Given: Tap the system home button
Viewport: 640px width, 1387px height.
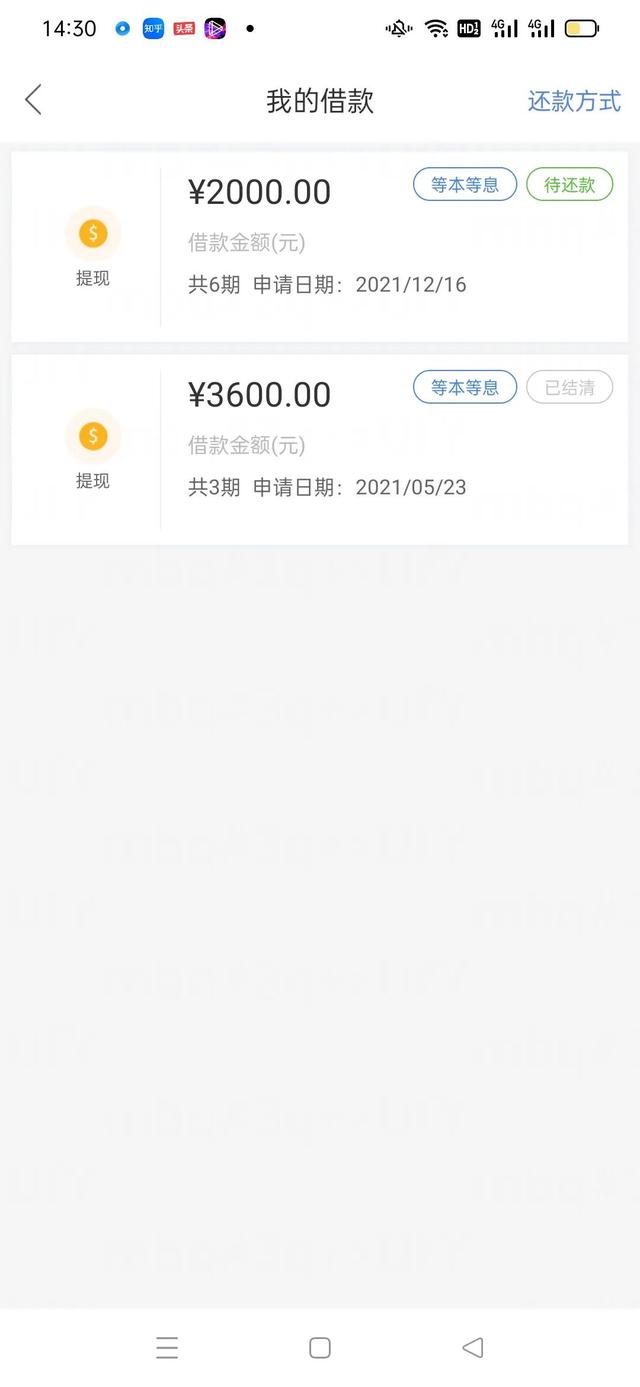Looking at the screenshot, I should point(320,1347).
